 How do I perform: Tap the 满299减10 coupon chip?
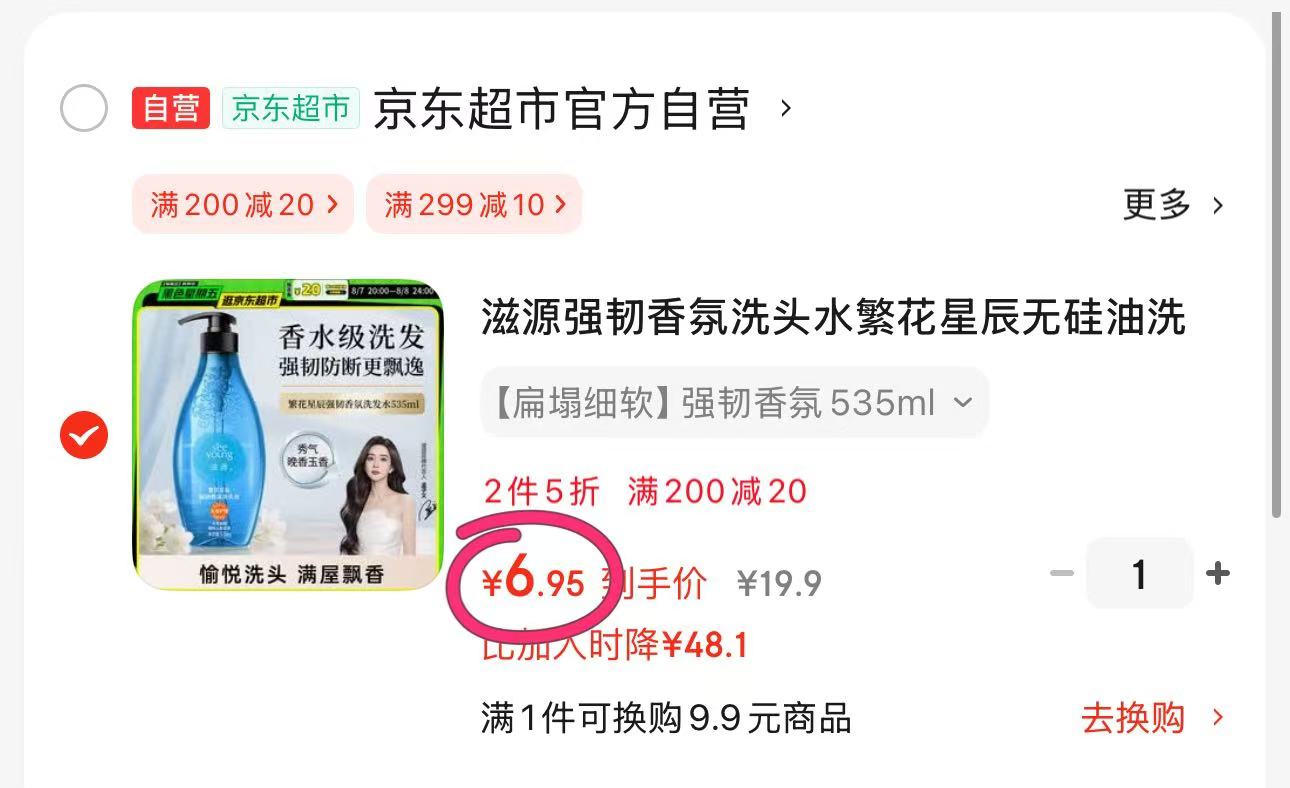point(474,205)
